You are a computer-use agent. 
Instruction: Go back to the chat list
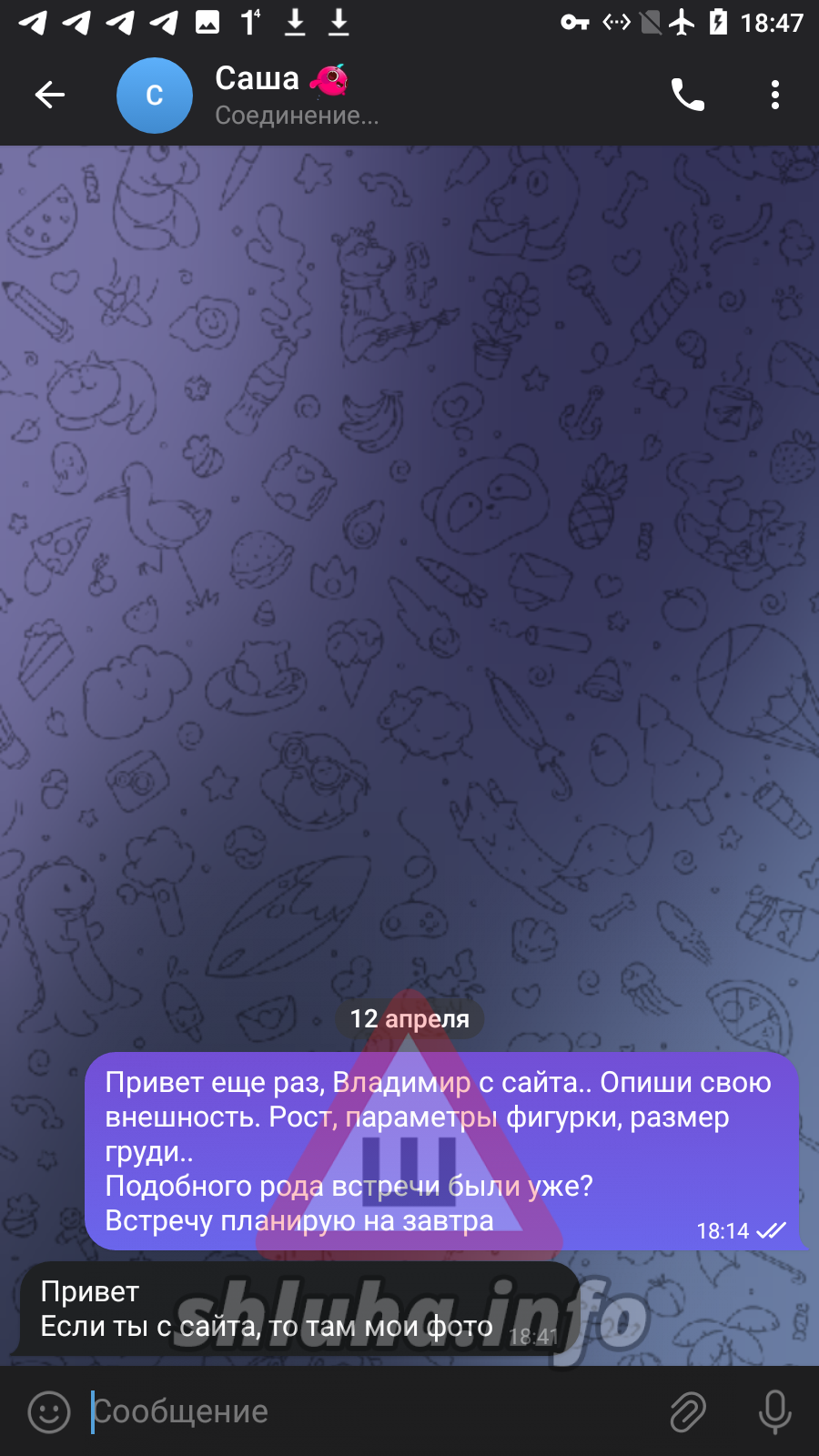pyautogui.click(x=50, y=95)
